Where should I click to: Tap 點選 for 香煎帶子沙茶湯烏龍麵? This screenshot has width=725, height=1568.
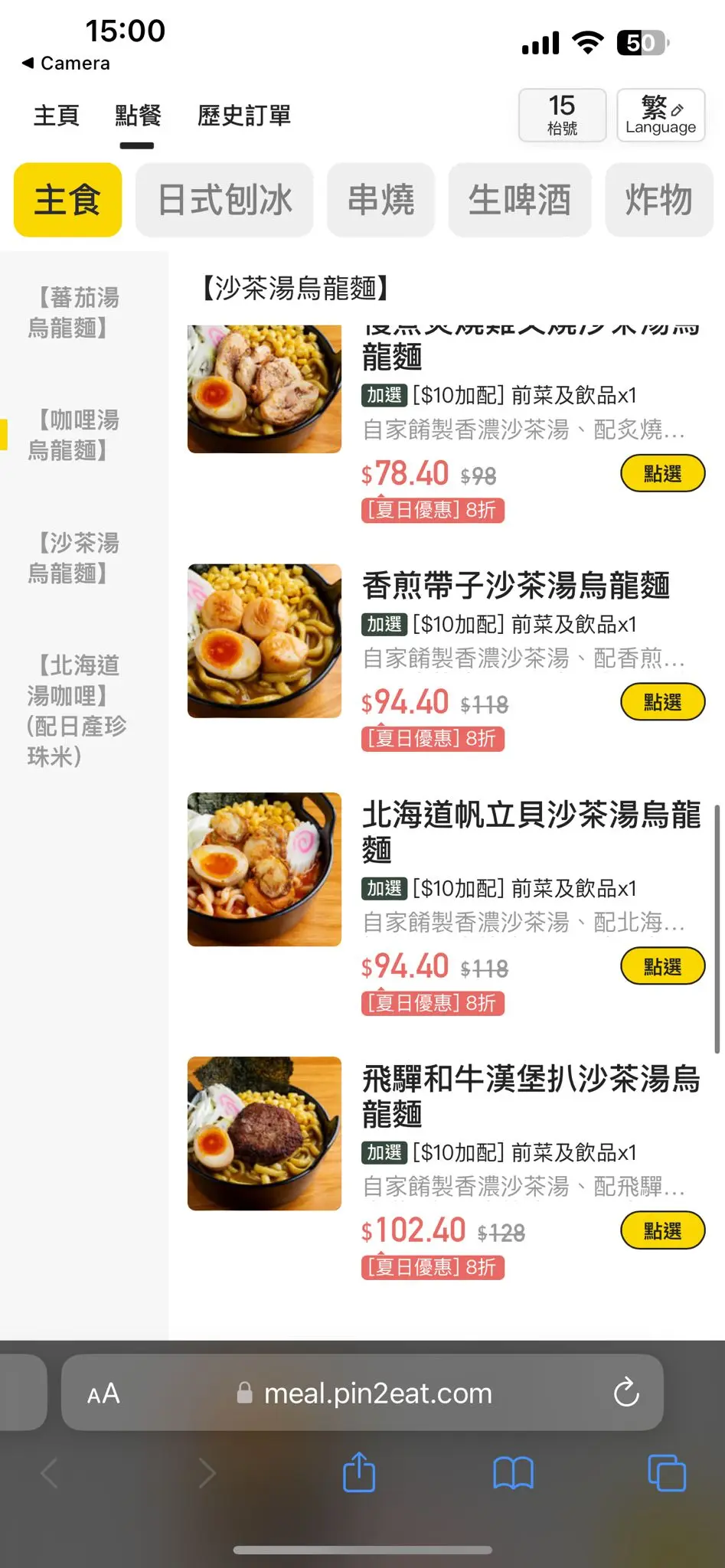pyautogui.click(x=662, y=702)
